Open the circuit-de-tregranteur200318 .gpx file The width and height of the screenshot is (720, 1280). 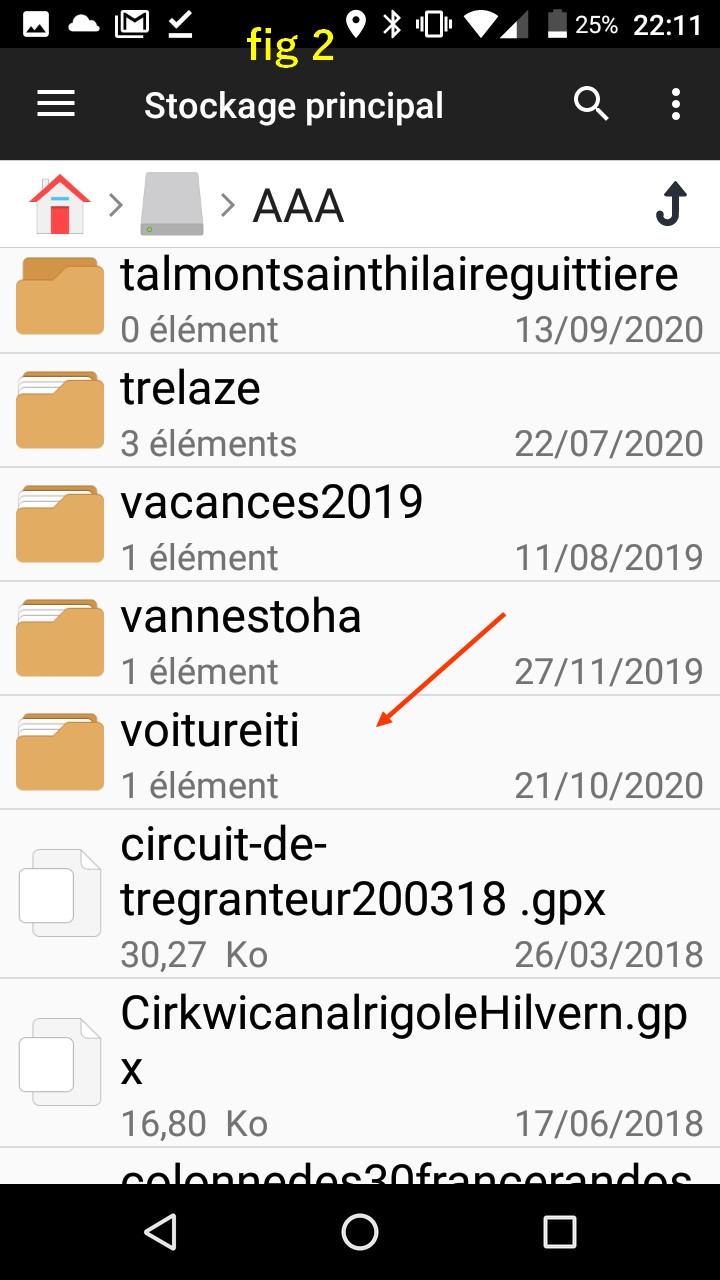pyautogui.click(x=360, y=896)
